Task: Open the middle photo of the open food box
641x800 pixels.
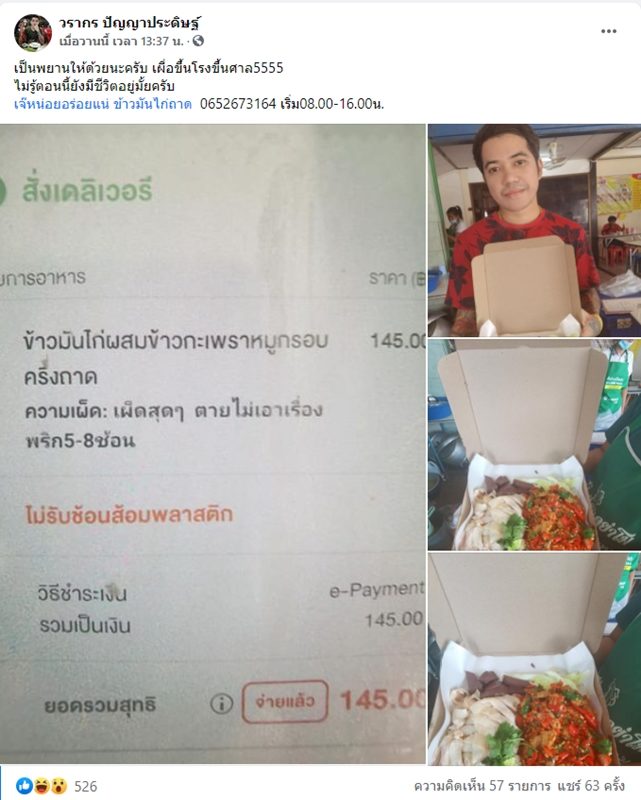Action: click(x=534, y=445)
